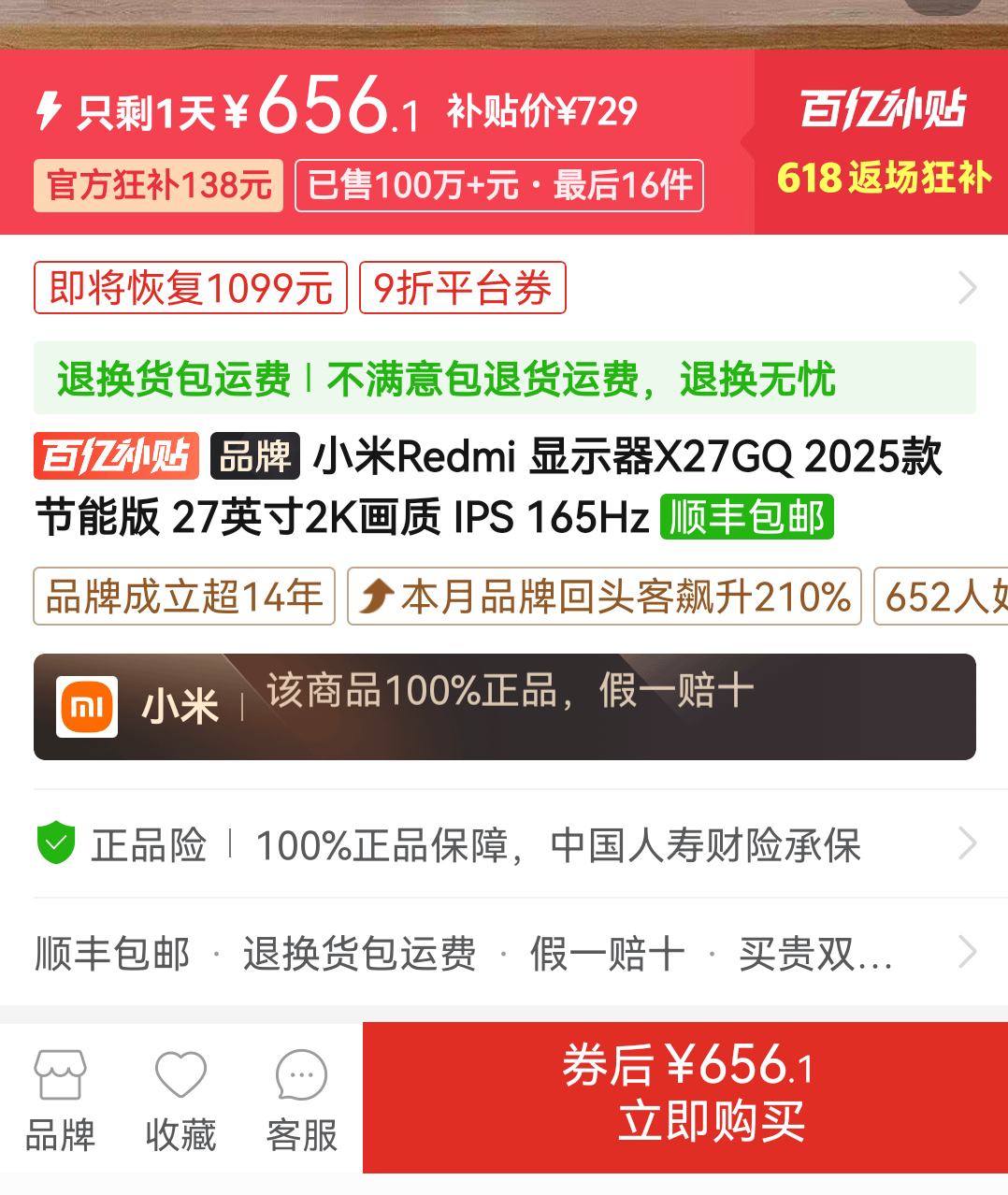Open the 品牌 store page

point(60,1099)
